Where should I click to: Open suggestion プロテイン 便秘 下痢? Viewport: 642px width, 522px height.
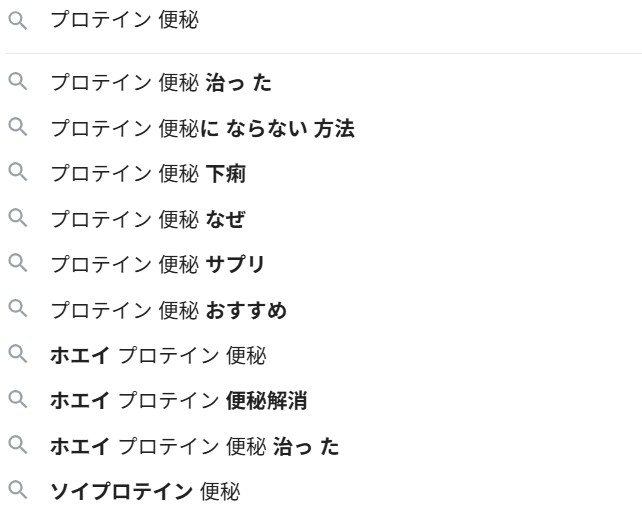point(148,174)
